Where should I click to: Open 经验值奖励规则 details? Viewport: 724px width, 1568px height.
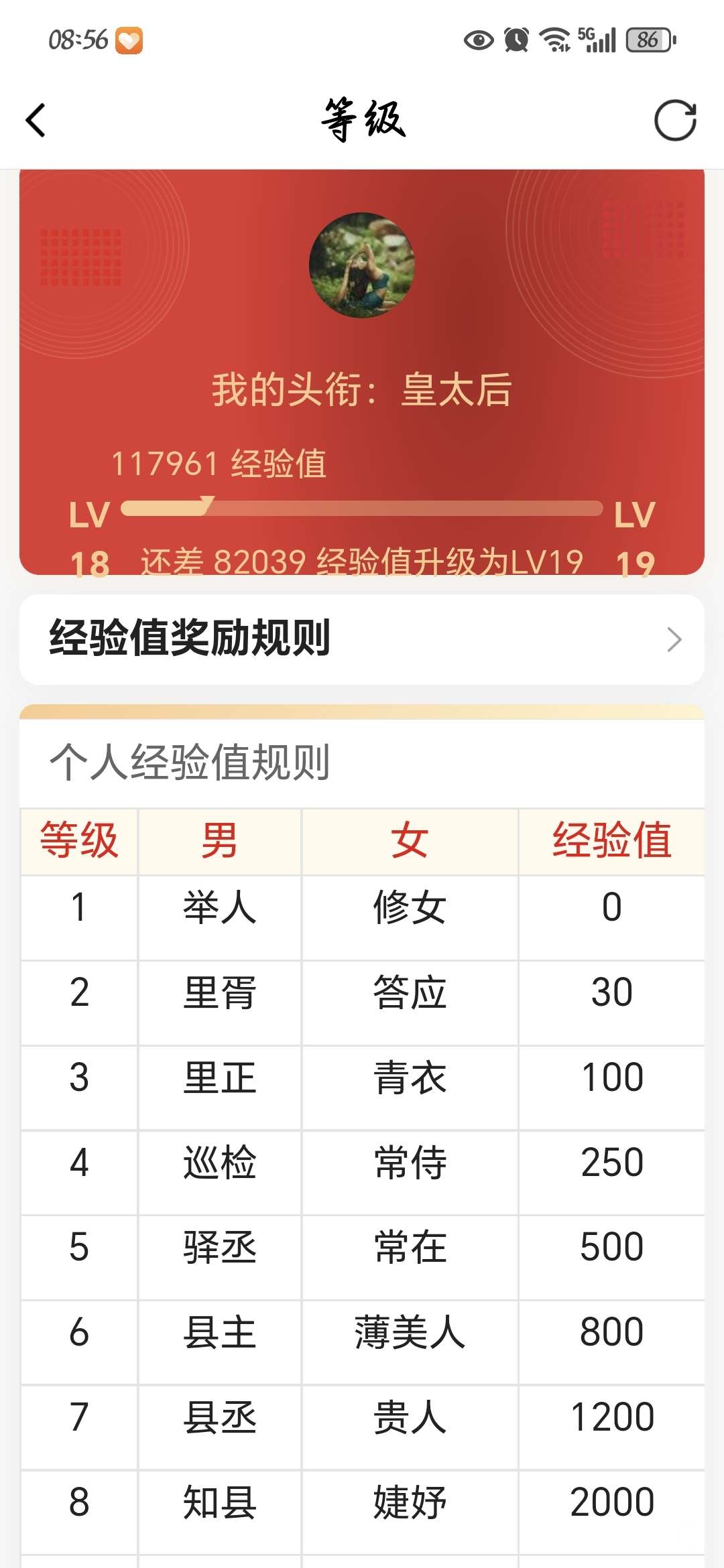tap(362, 639)
